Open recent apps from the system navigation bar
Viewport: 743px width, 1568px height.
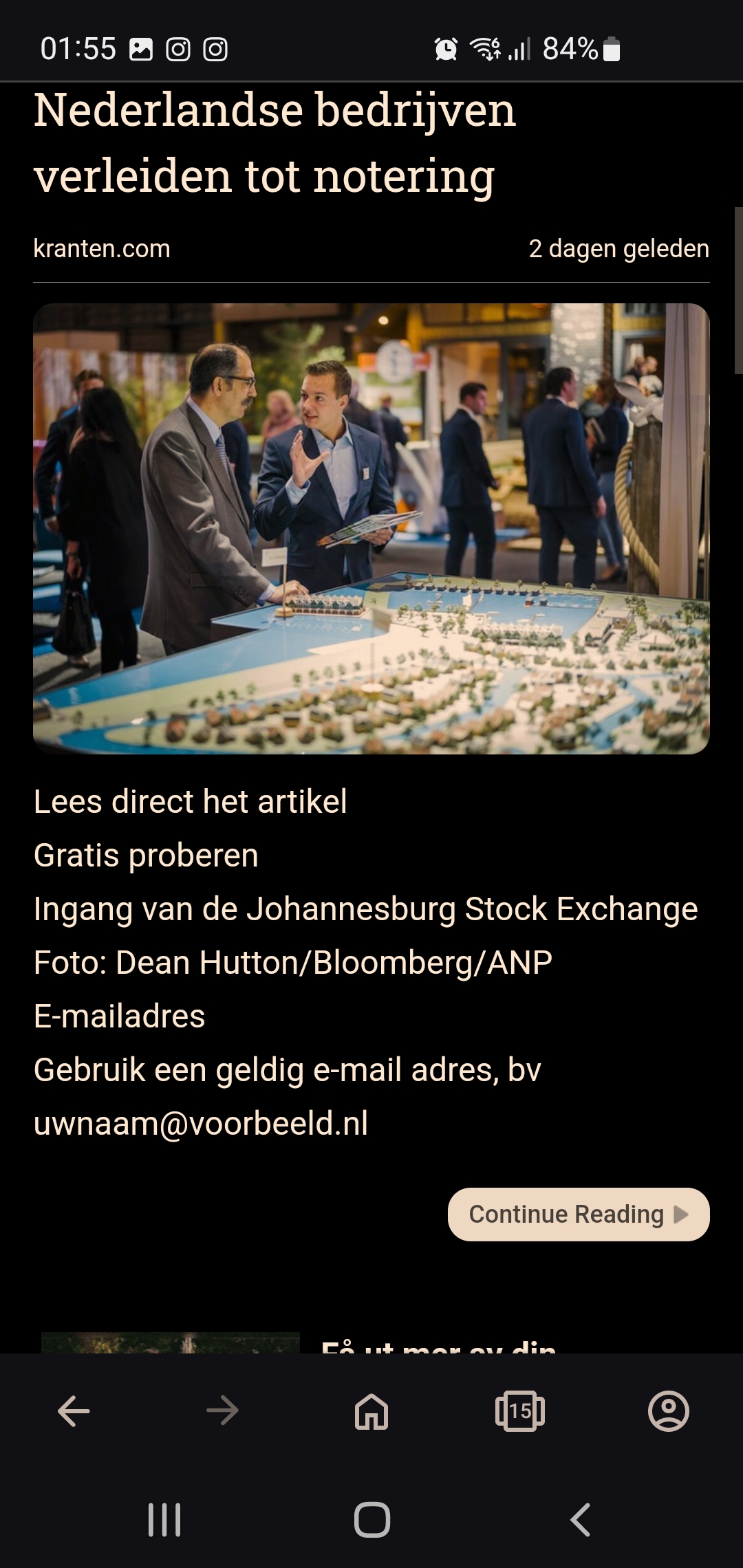[164, 1520]
